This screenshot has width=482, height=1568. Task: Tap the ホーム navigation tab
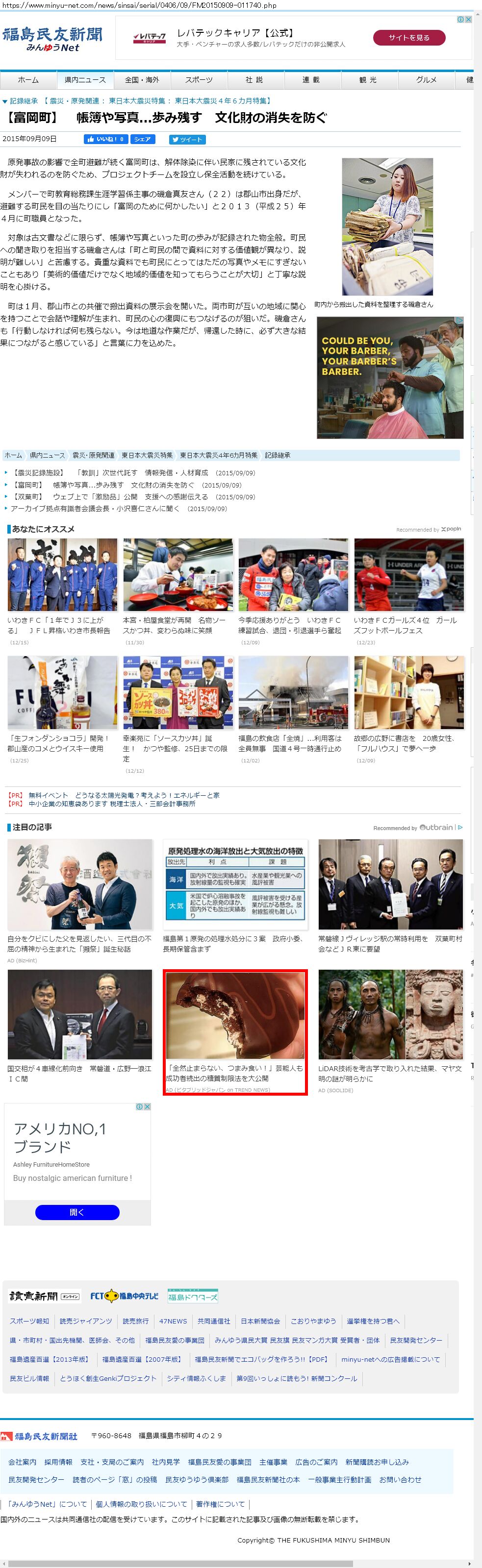28,80
